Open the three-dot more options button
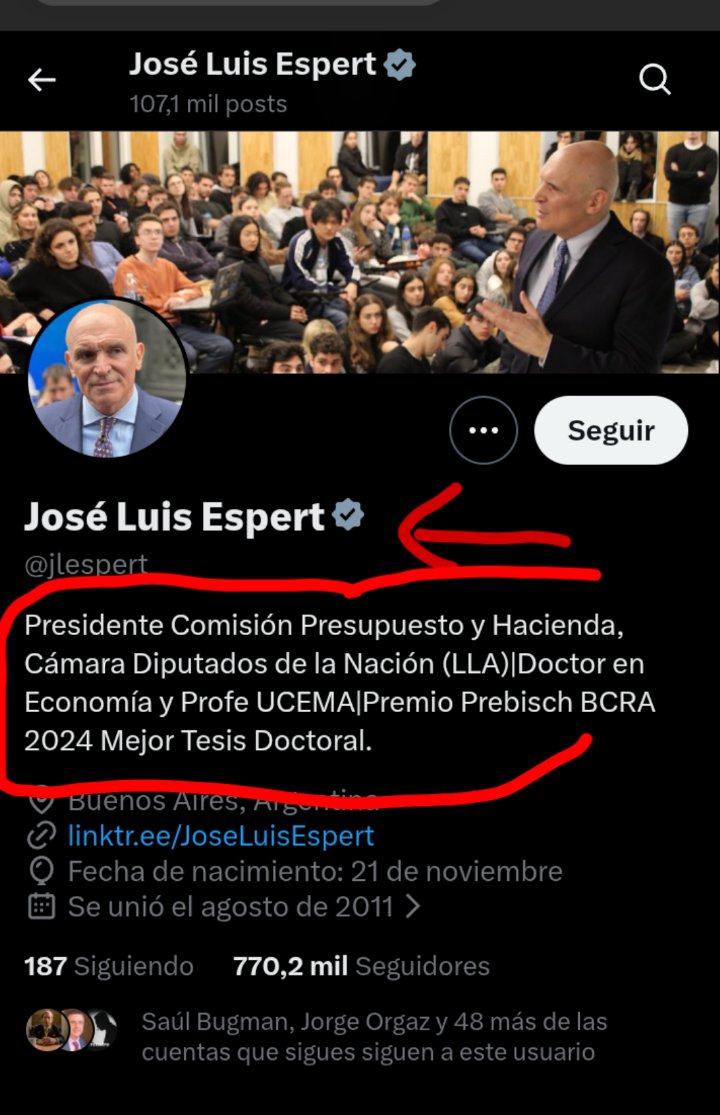This screenshot has height=1115, width=720. tap(483, 431)
